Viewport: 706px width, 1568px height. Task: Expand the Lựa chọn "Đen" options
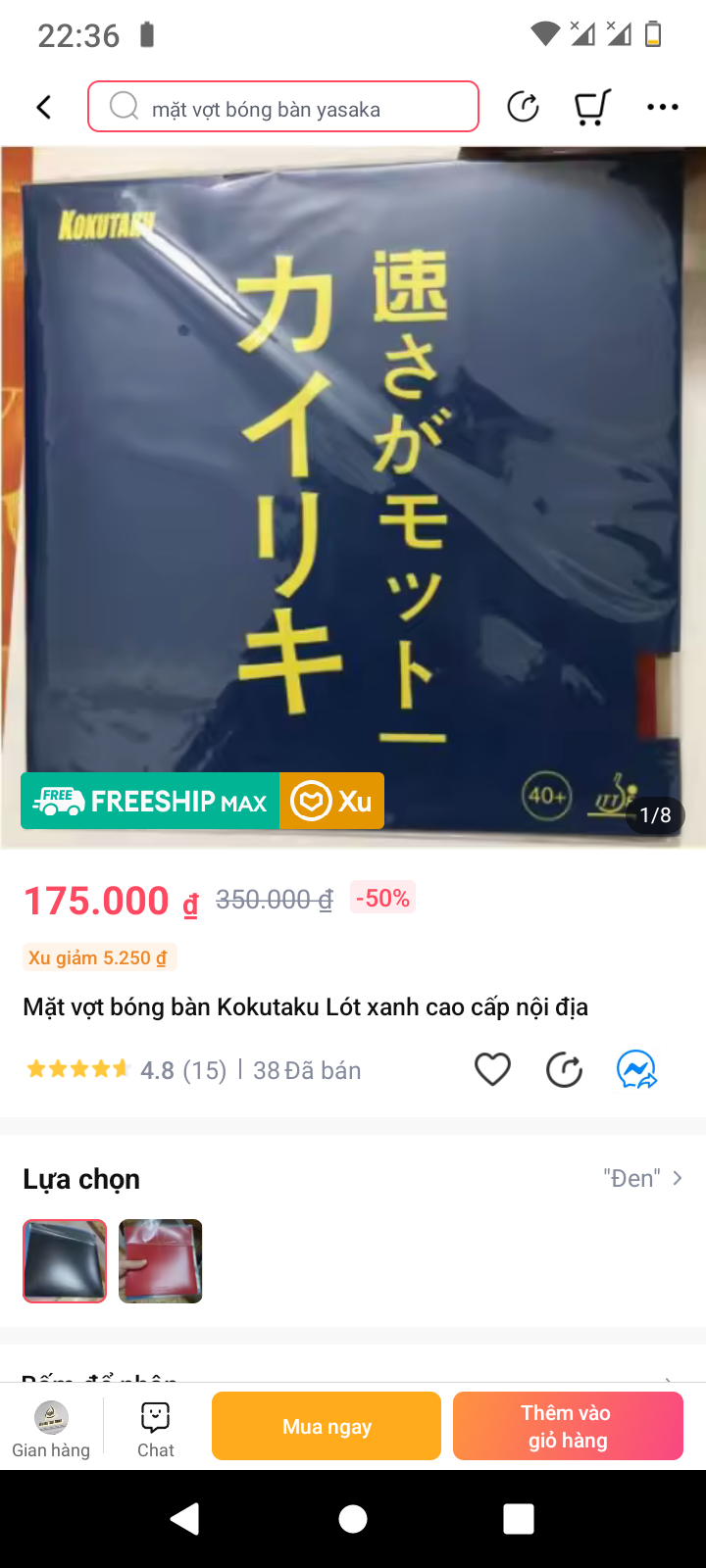pyautogui.click(x=643, y=1178)
